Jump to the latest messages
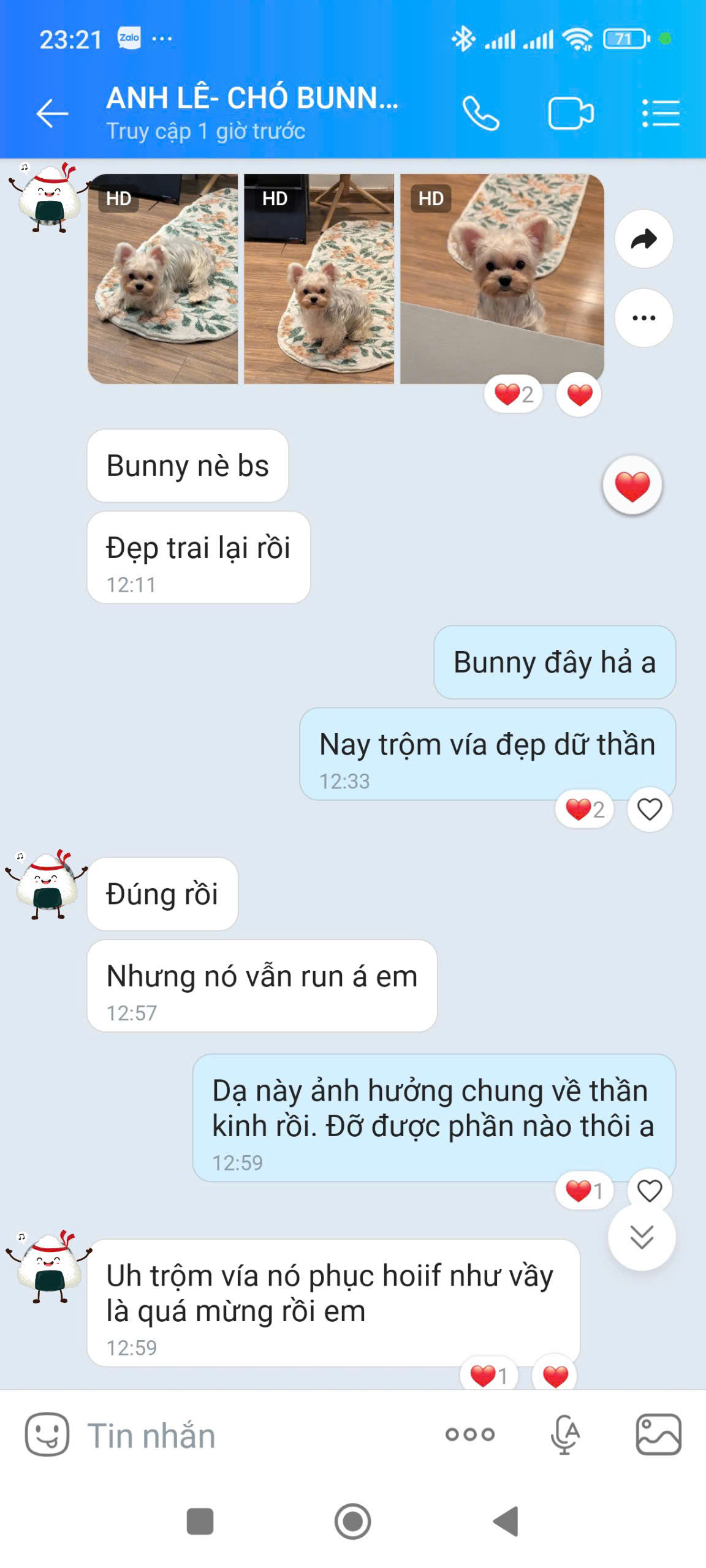Screen dimensions: 706x1568 point(642,1237)
